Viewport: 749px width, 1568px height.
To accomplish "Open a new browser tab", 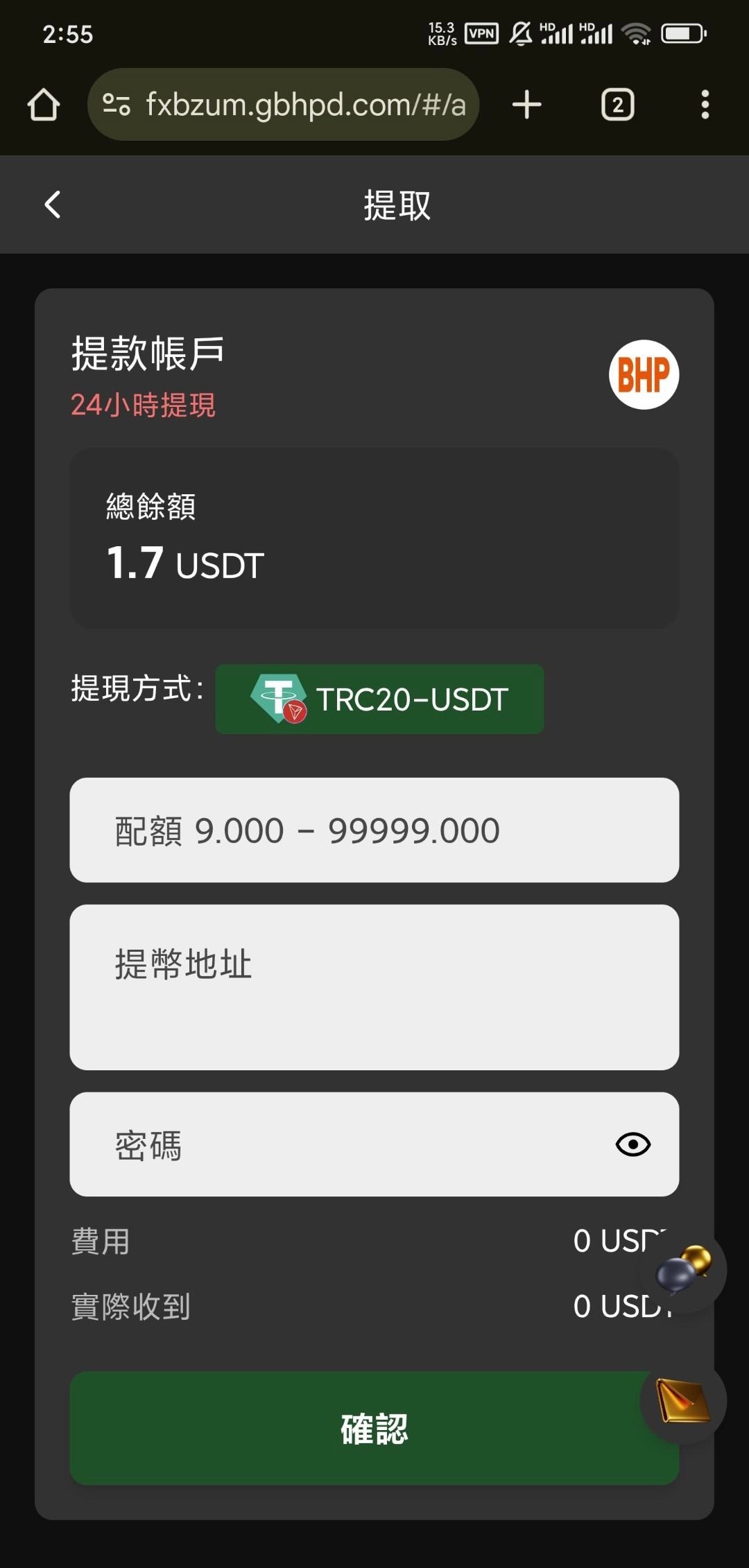I will tap(526, 105).
